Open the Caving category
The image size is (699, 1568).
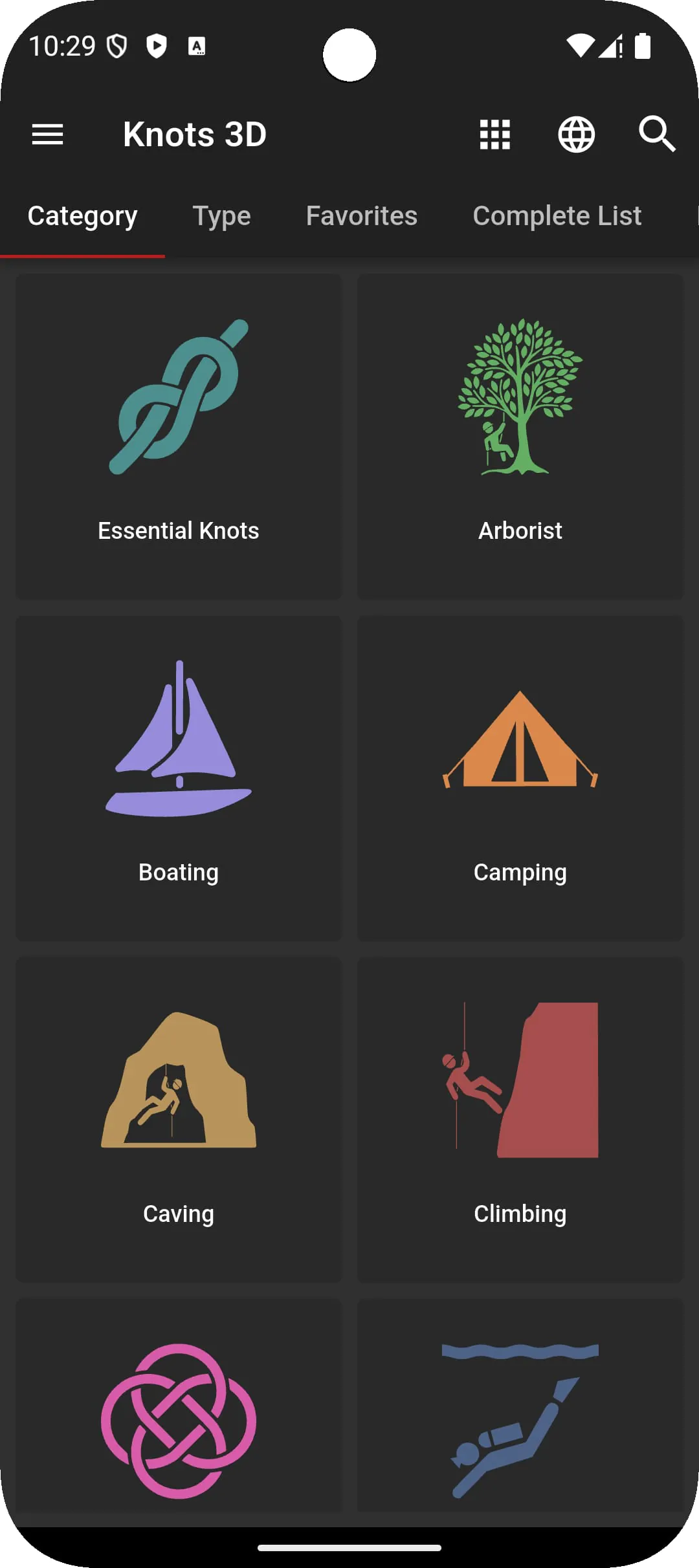179,1120
